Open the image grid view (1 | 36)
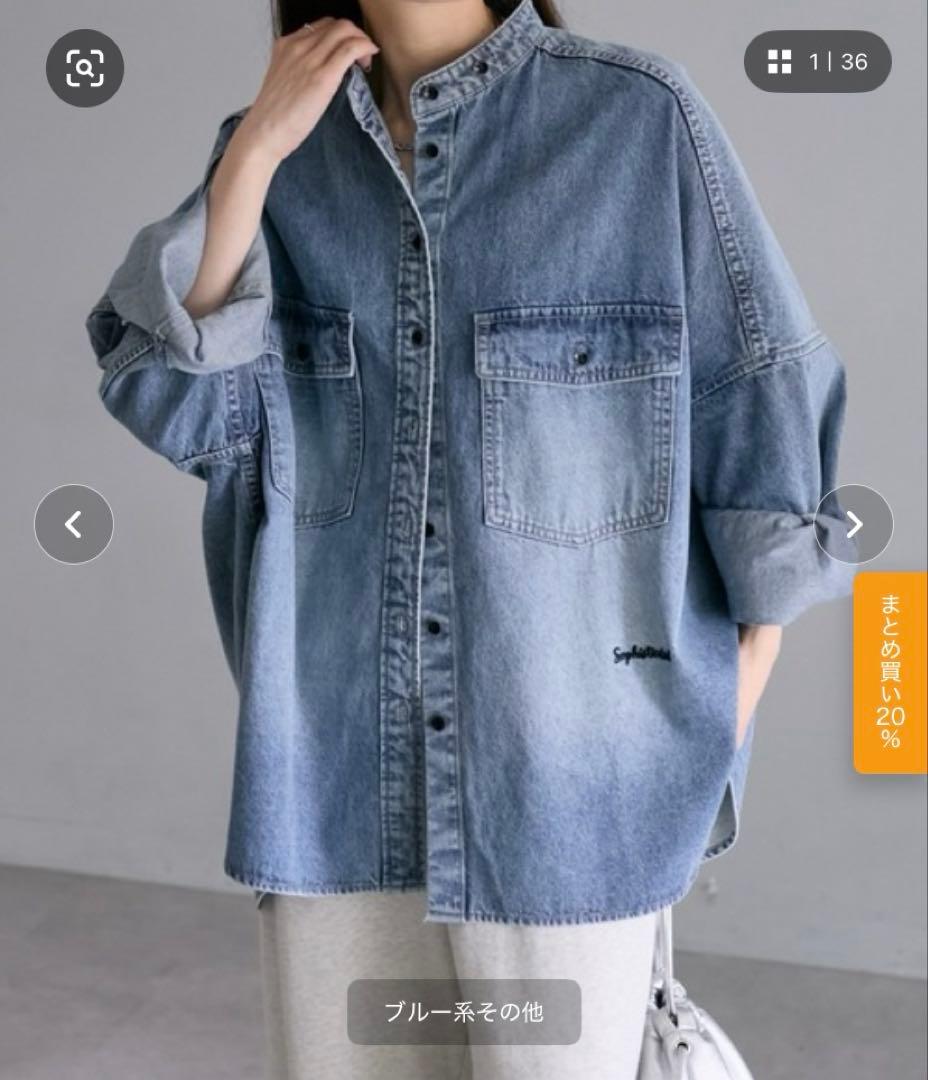 point(817,62)
